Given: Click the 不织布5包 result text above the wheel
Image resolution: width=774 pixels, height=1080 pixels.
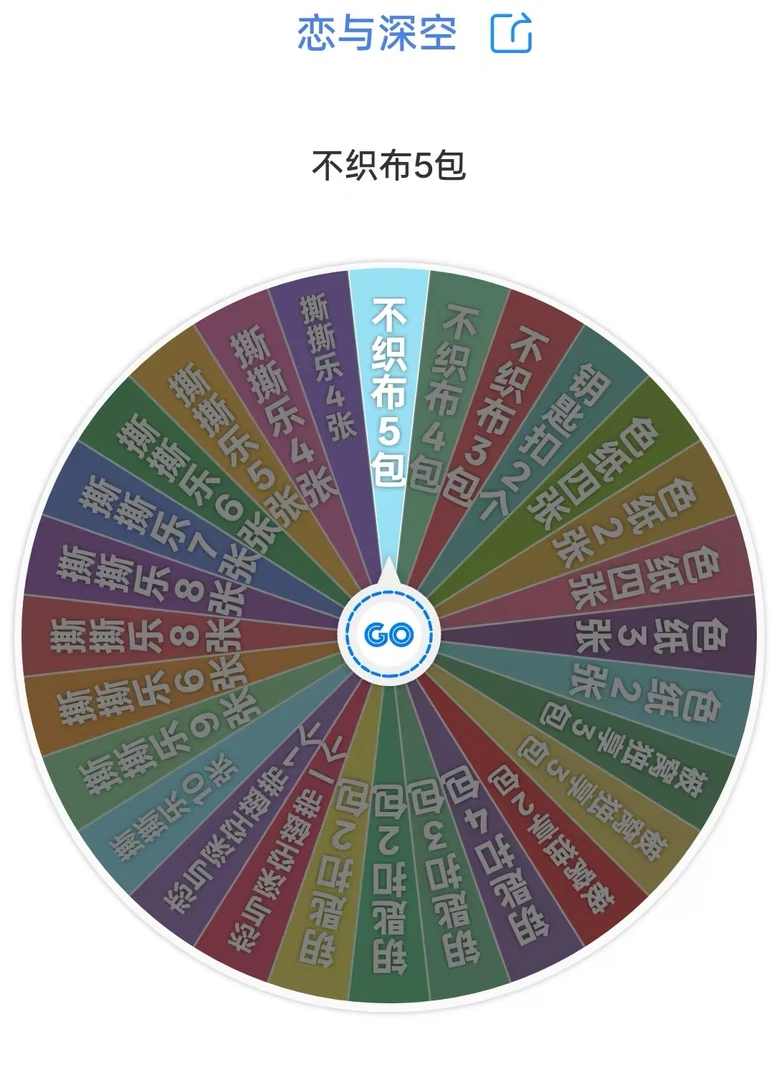Looking at the screenshot, I should point(387,162).
